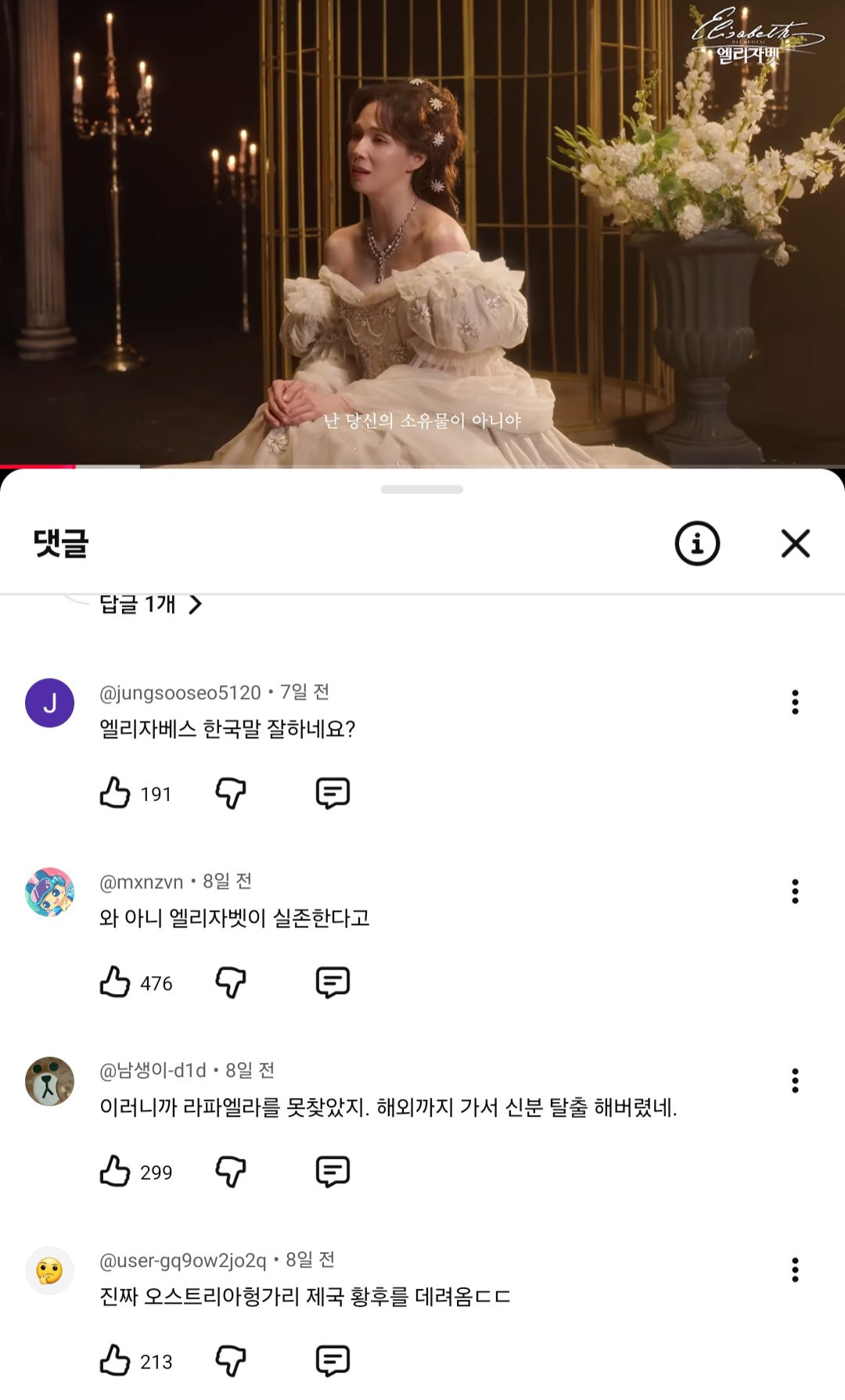Reply to @jungsooseo5120's comment
The image size is (845, 1400).
333,793
